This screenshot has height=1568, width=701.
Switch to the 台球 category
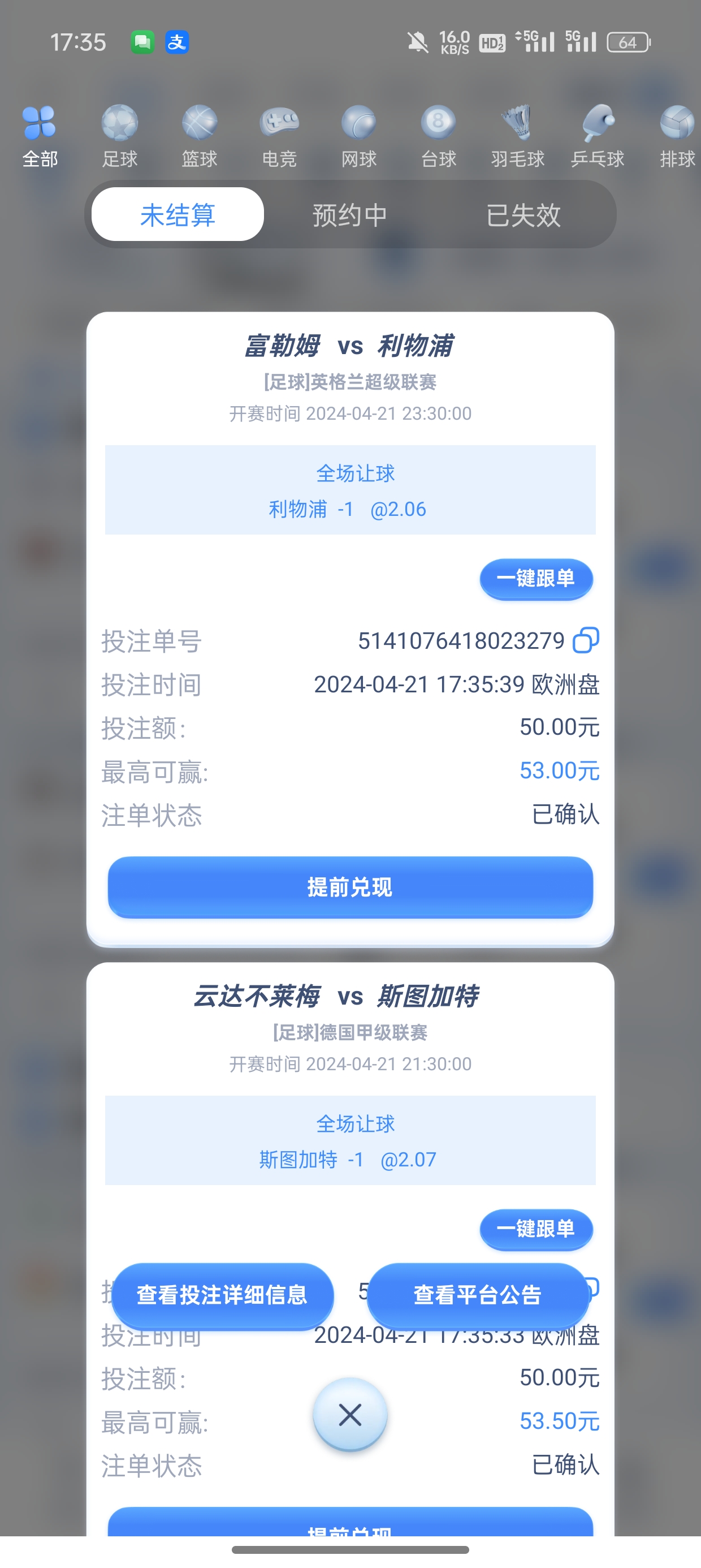pyautogui.click(x=438, y=136)
